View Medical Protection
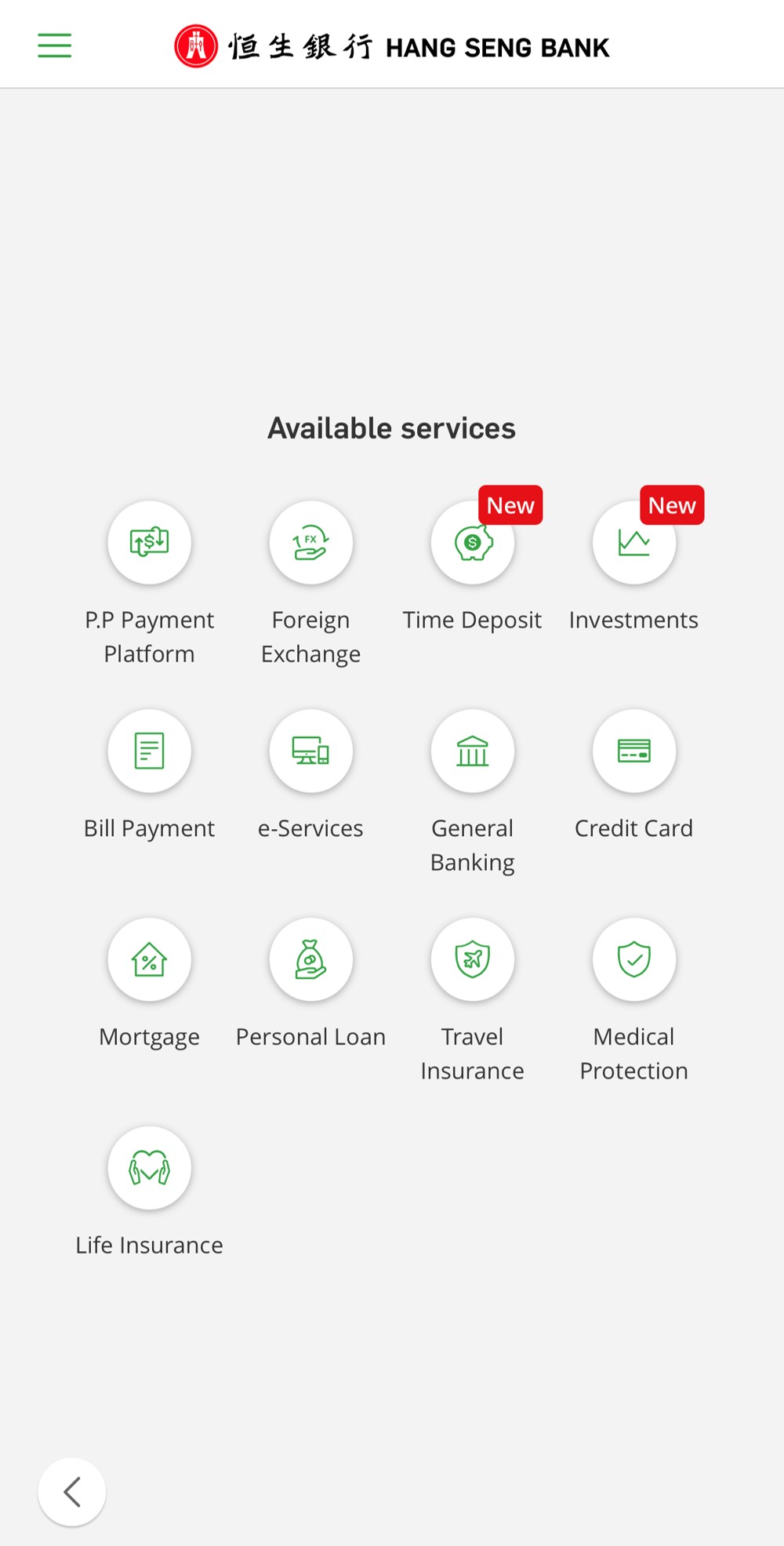 pyautogui.click(x=633, y=960)
